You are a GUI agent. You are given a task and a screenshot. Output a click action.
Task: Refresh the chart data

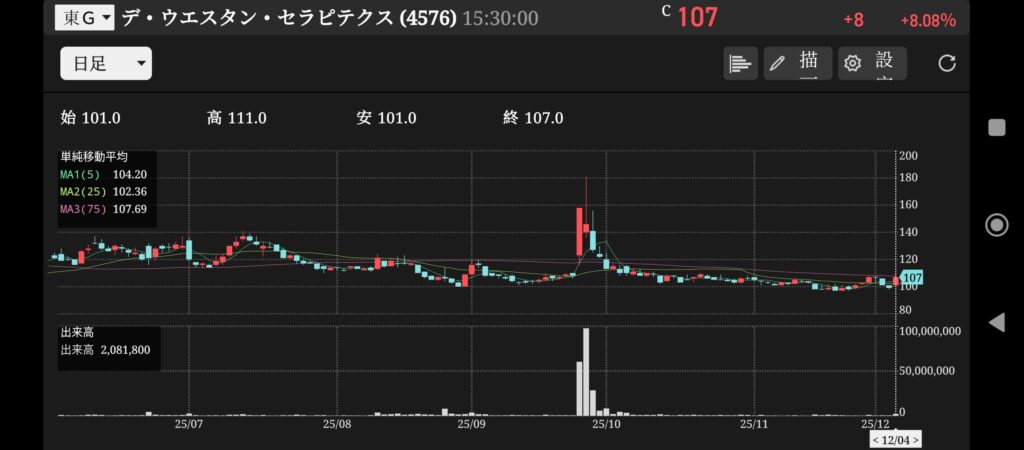point(947,63)
